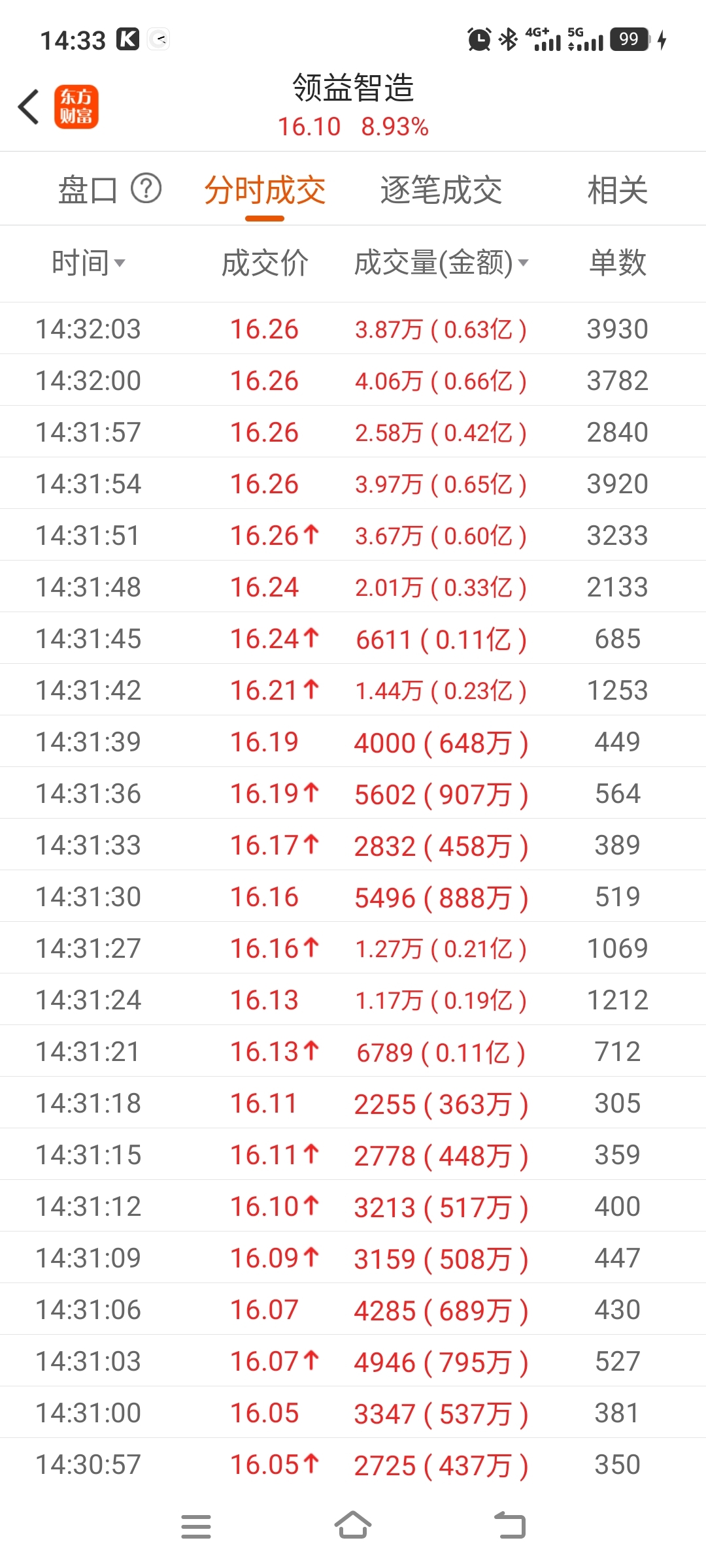706x1568 pixels.
Task: Open the 盘口 tab
Action: pyautogui.click(x=88, y=190)
